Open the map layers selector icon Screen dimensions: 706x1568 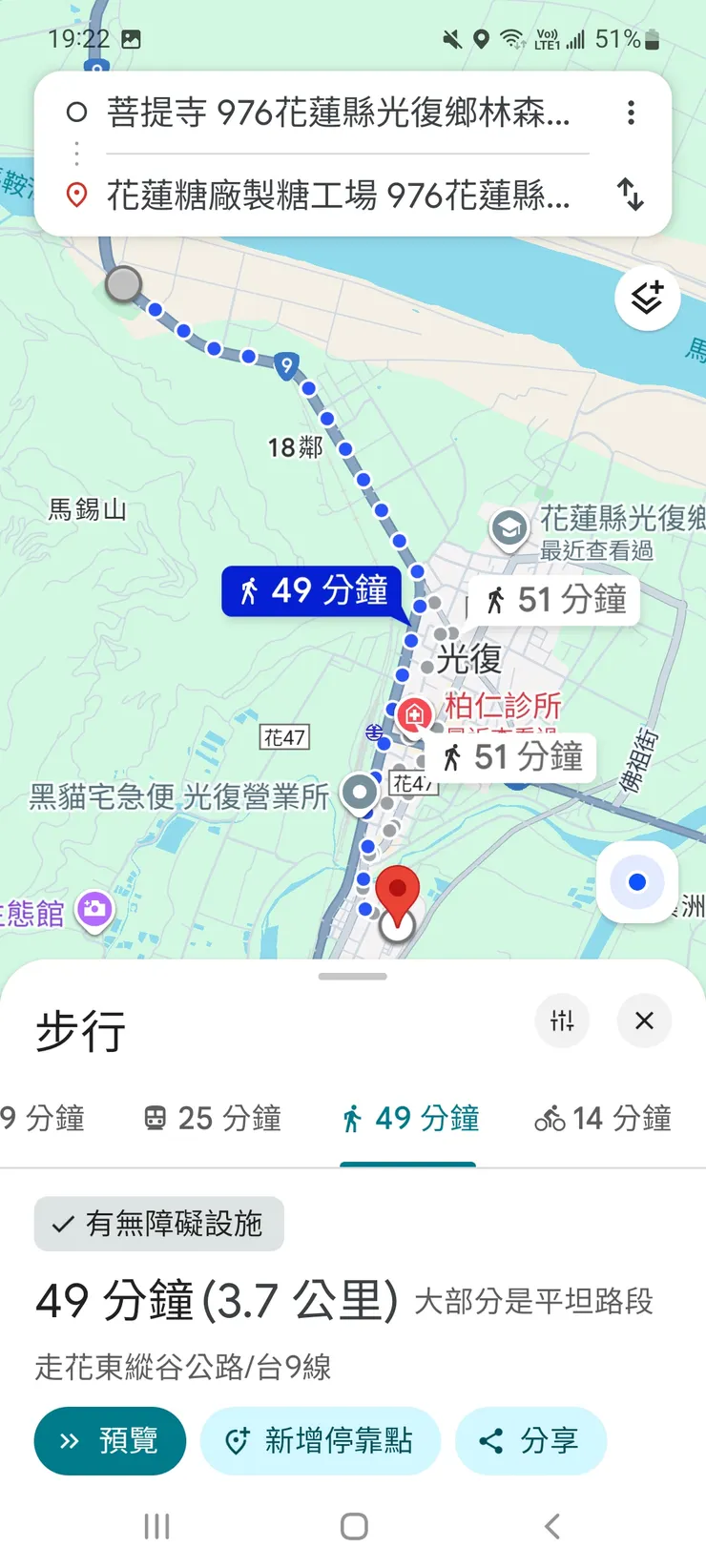point(647,299)
